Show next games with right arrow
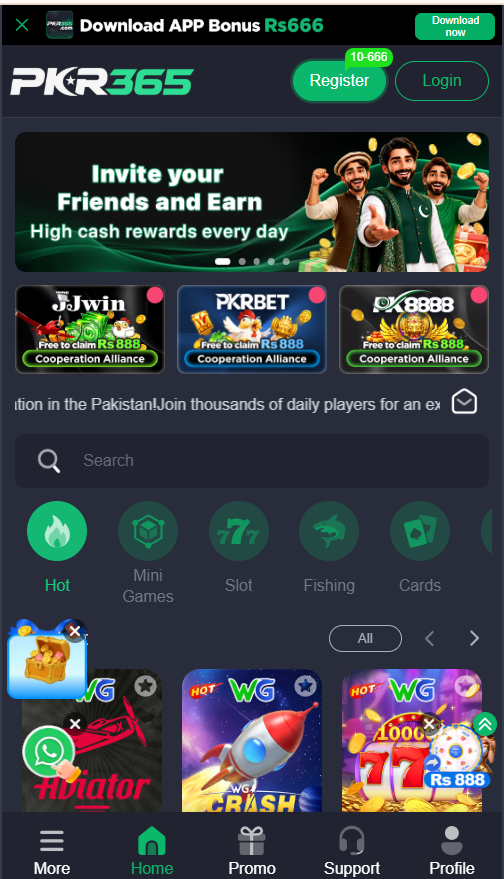 point(474,638)
